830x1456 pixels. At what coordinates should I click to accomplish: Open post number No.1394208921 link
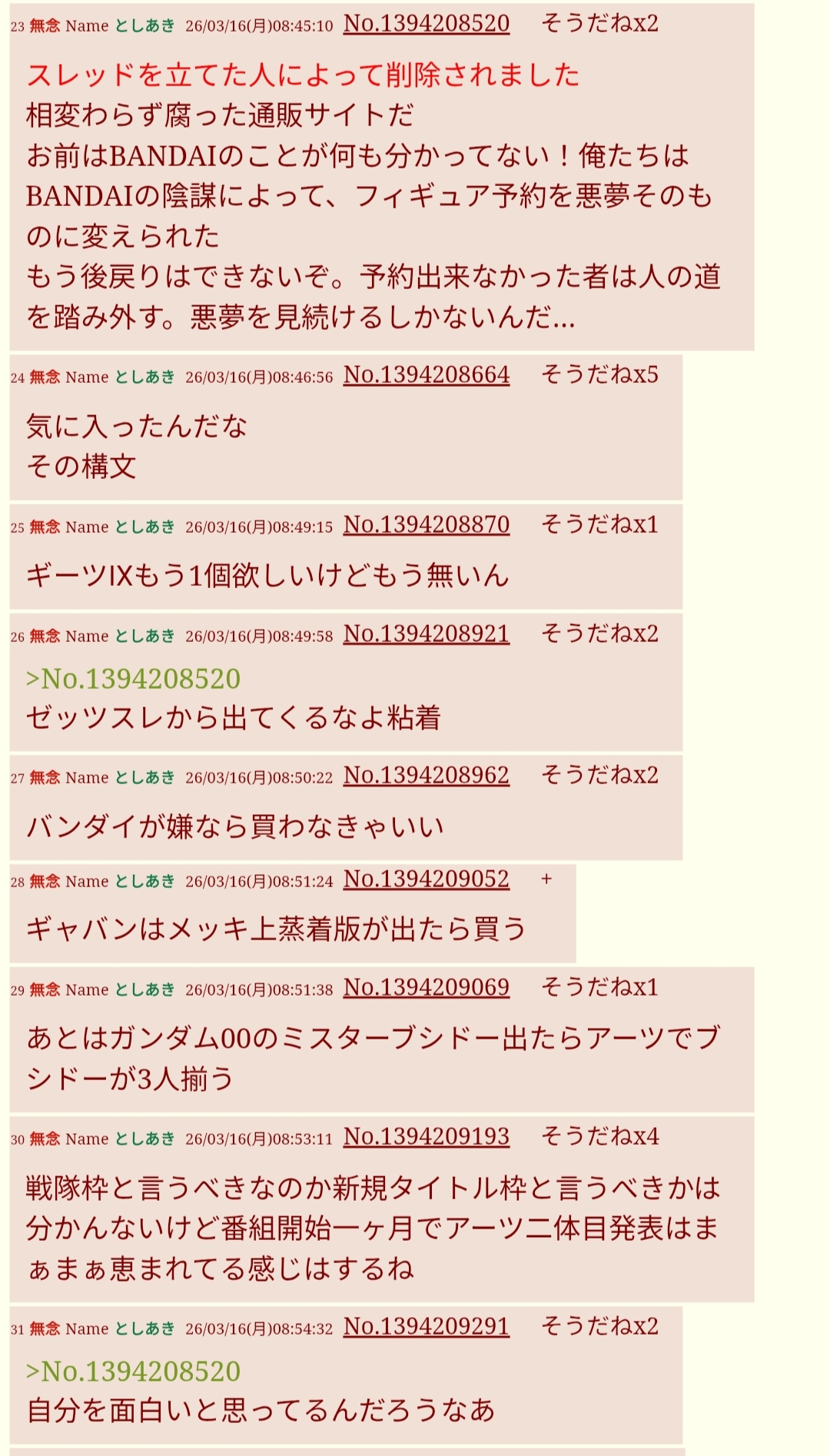426,634
